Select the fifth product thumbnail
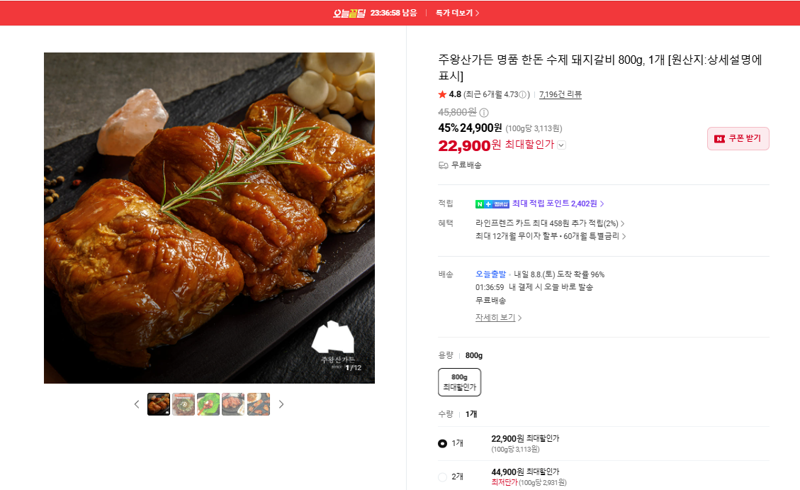 pos(259,404)
